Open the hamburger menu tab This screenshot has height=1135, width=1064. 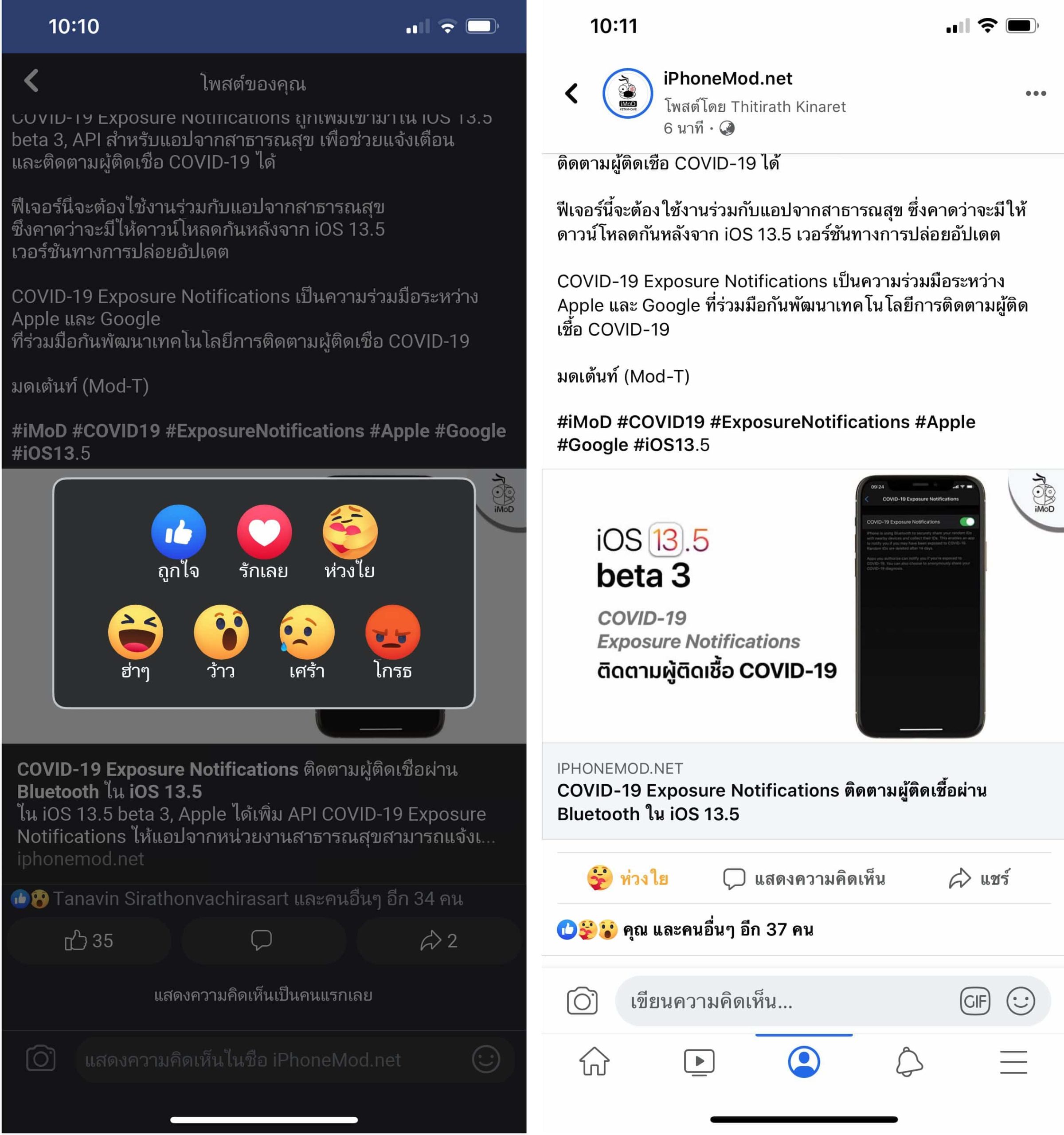(x=1013, y=1062)
